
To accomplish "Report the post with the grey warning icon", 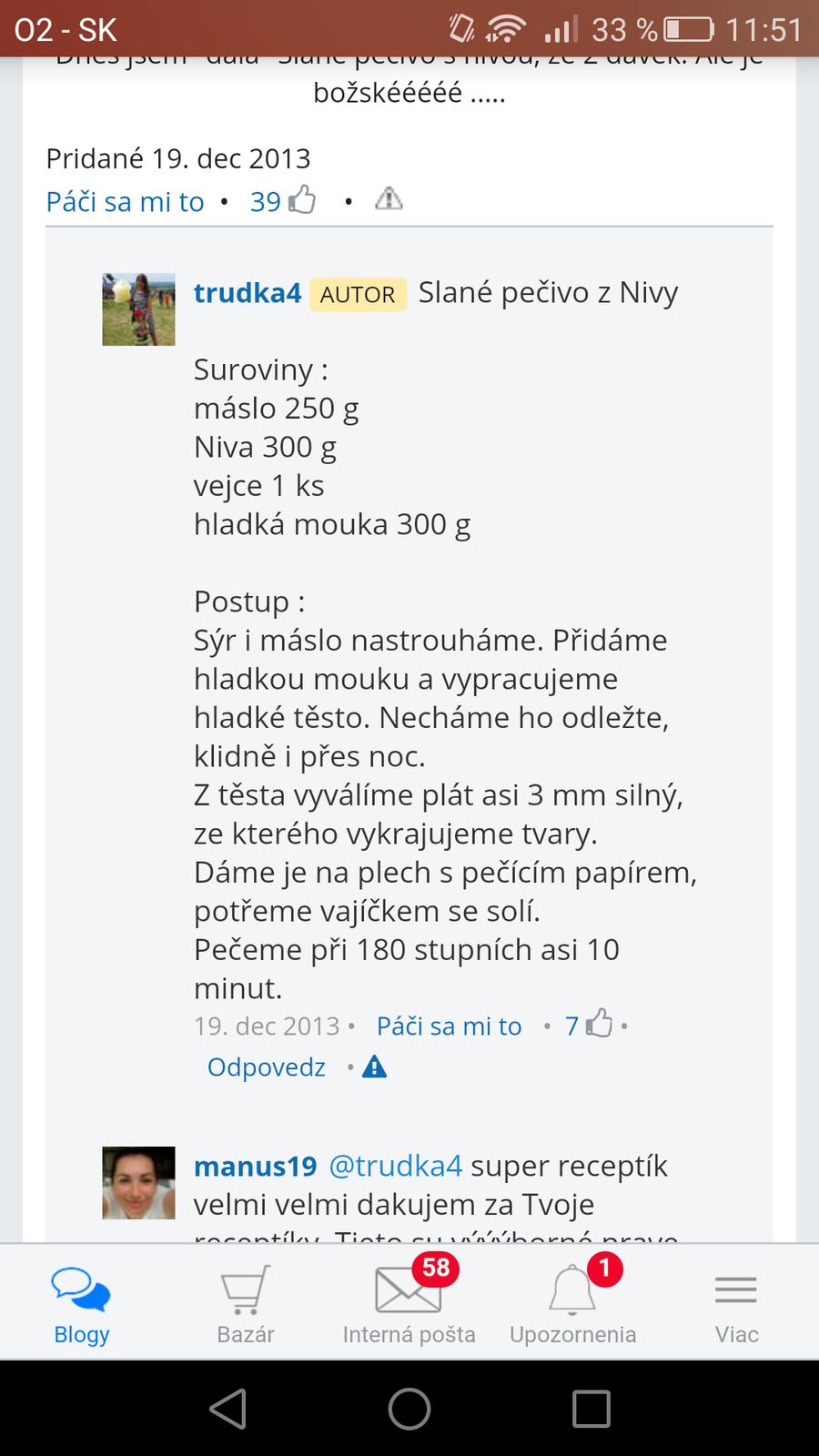I will coord(389,198).
